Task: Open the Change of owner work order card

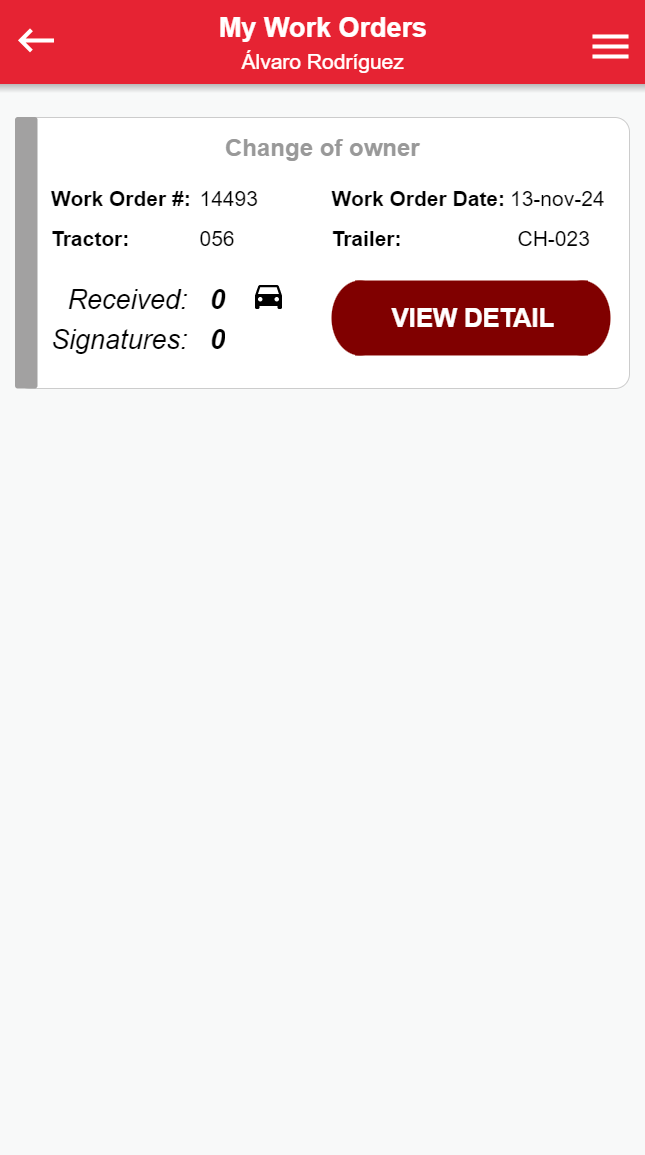Action: point(322,149)
